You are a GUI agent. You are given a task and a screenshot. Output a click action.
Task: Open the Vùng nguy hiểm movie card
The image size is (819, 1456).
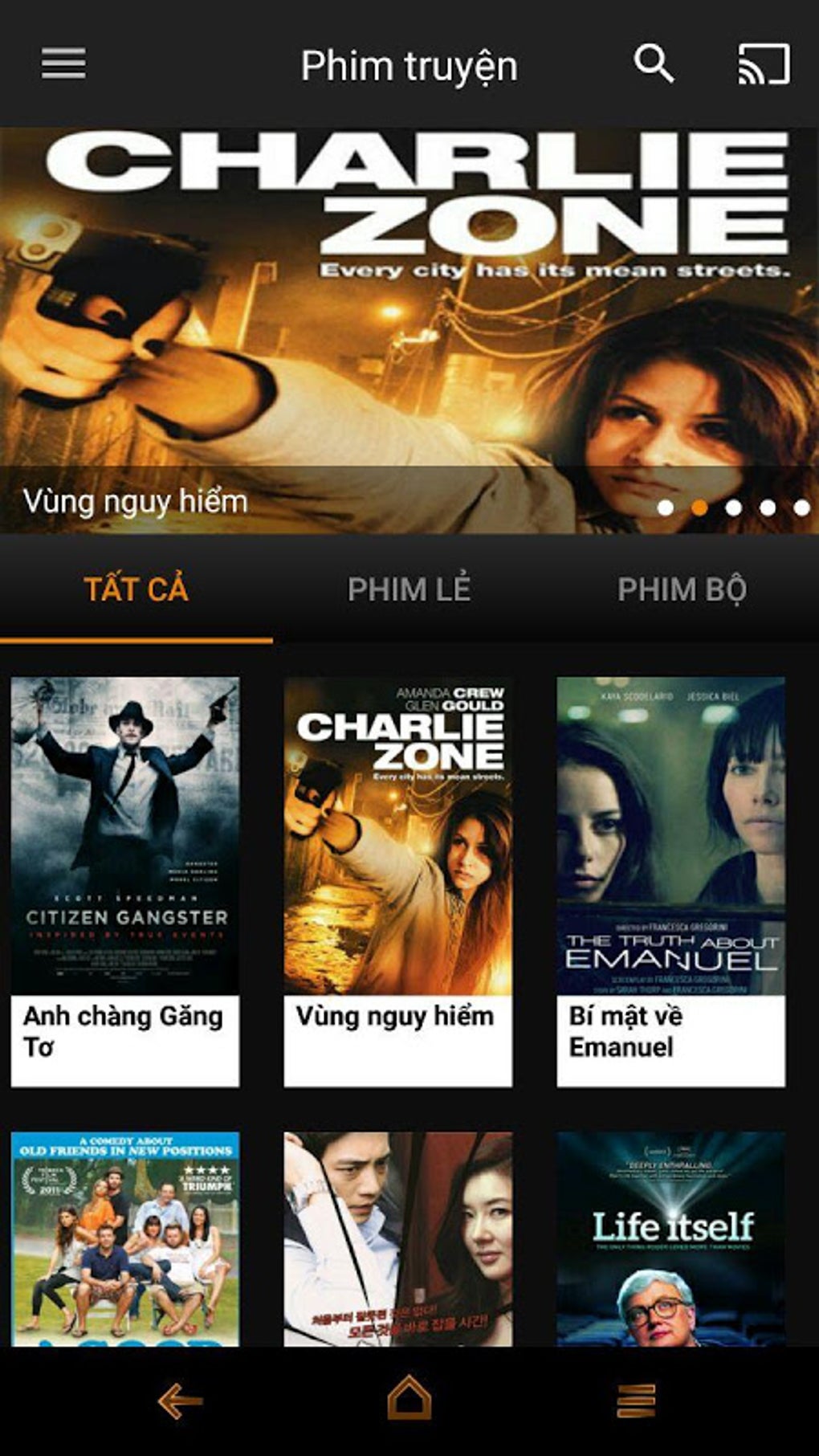coord(398,881)
